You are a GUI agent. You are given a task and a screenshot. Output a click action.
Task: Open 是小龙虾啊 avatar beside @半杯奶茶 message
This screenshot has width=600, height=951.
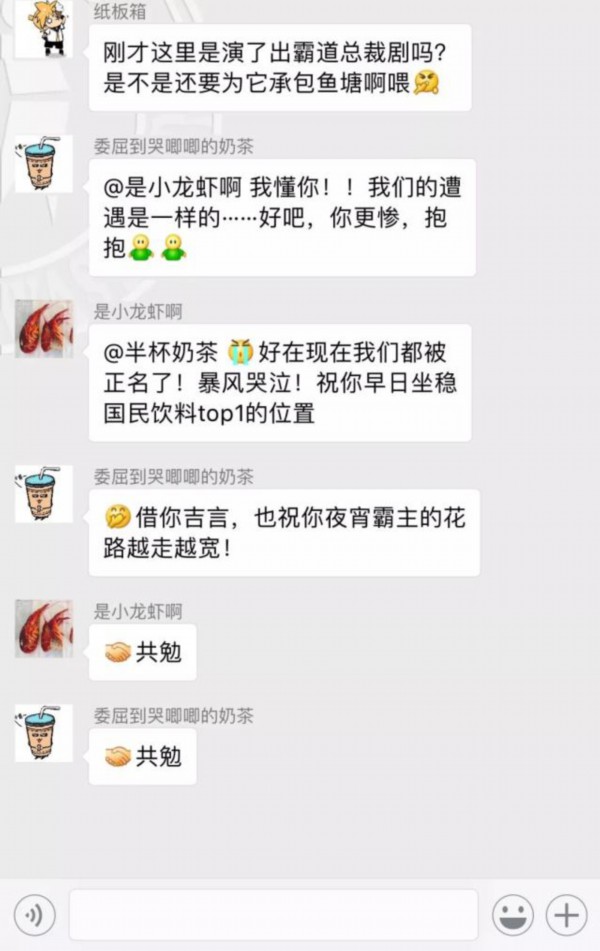43,329
